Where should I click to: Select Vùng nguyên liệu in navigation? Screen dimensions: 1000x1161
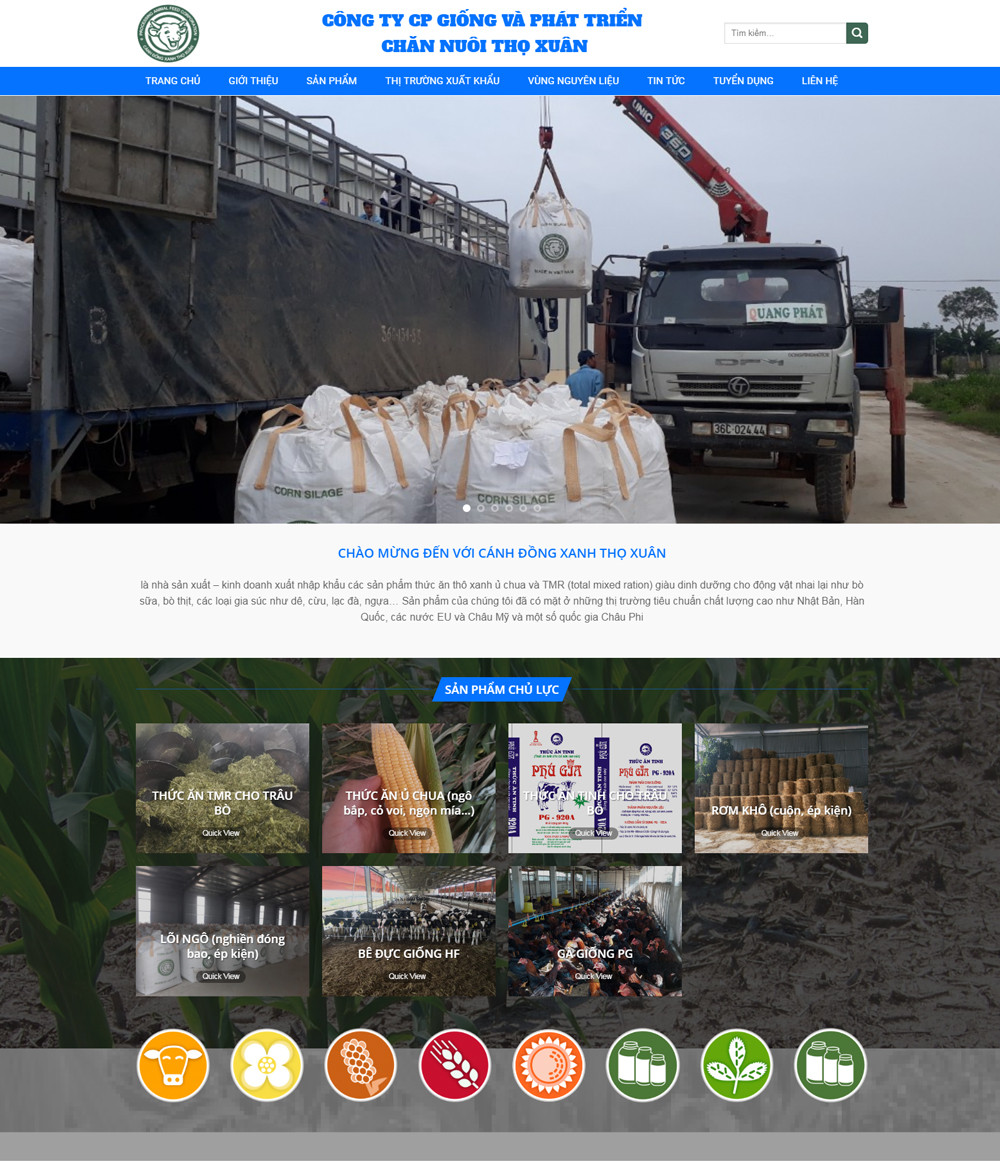(573, 81)
